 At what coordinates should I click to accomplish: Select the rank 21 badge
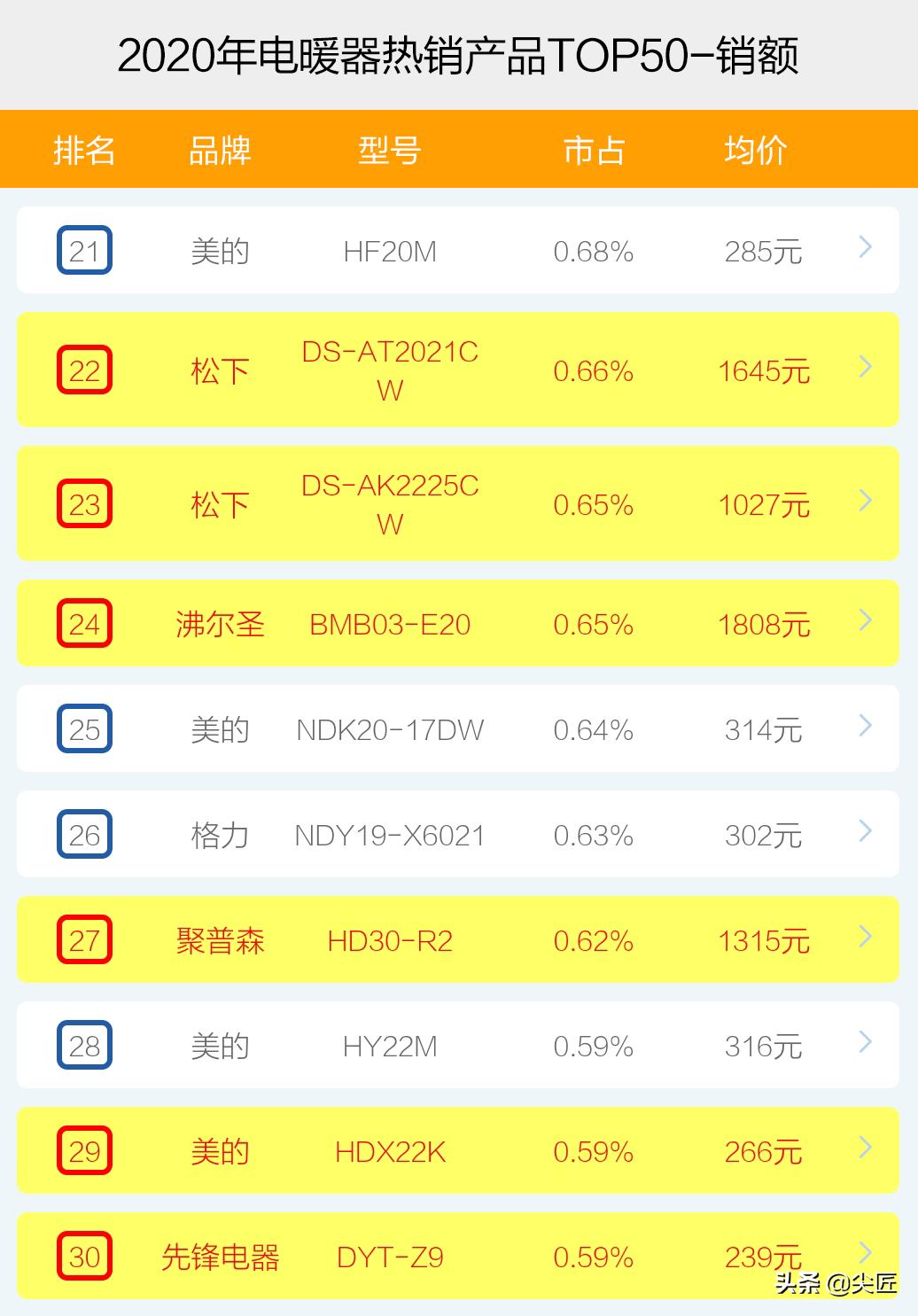(84, 249)
